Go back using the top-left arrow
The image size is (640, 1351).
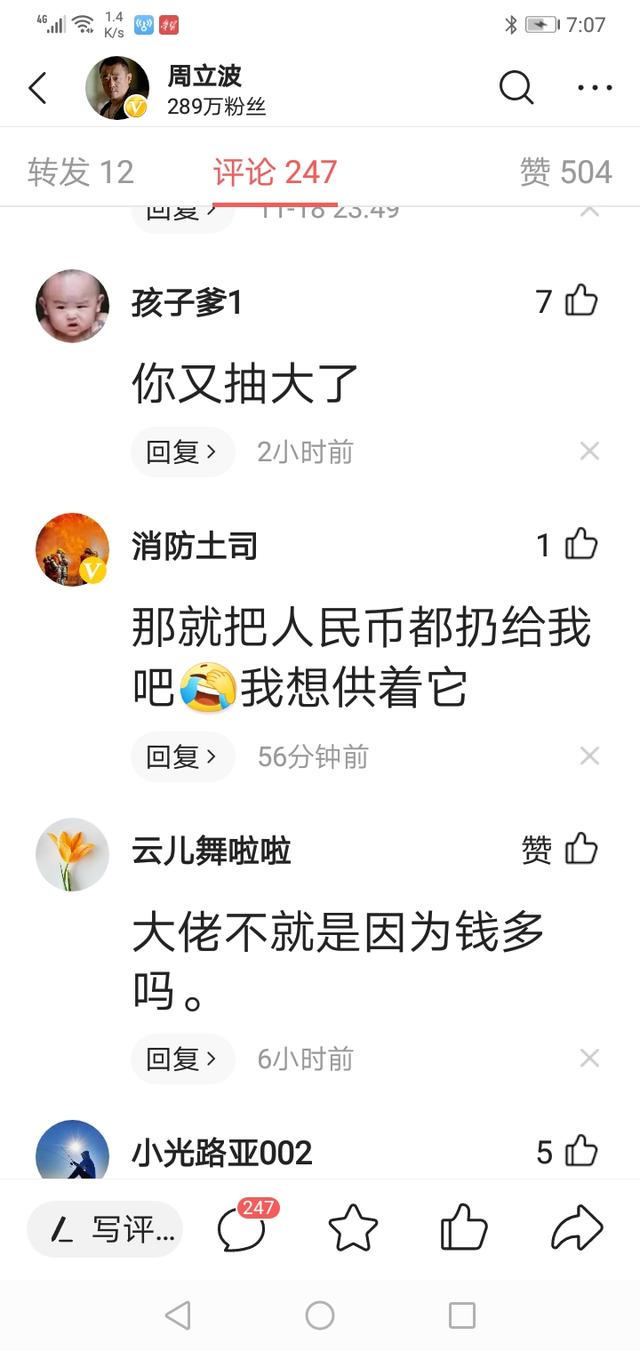[x=38, y=89]
